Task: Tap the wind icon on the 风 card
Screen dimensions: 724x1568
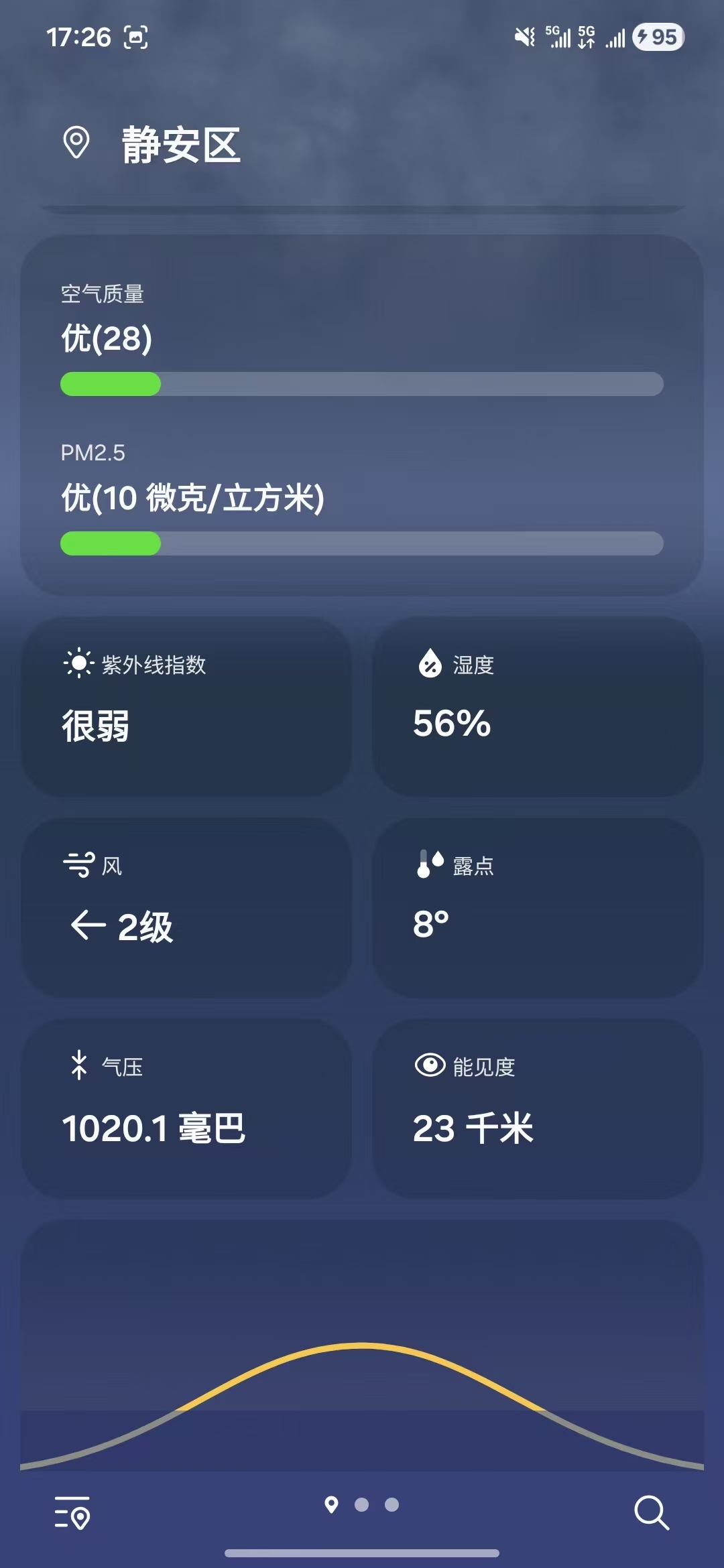Action: (x=80, y=866)
